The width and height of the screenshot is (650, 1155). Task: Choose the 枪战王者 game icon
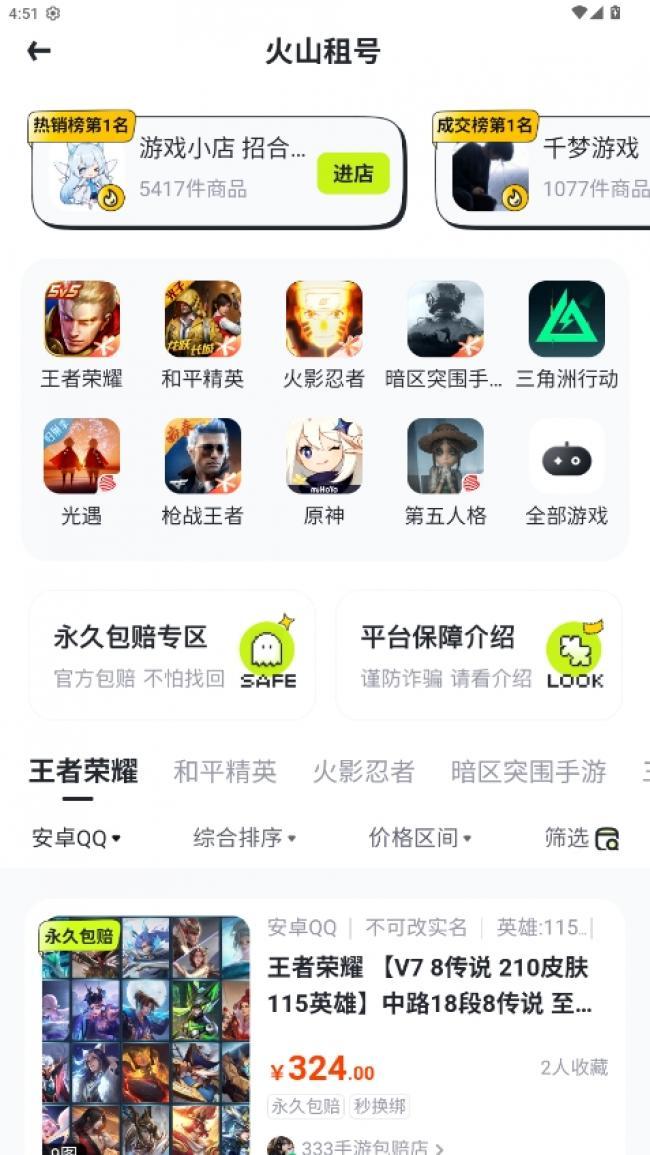click(203, 456)
